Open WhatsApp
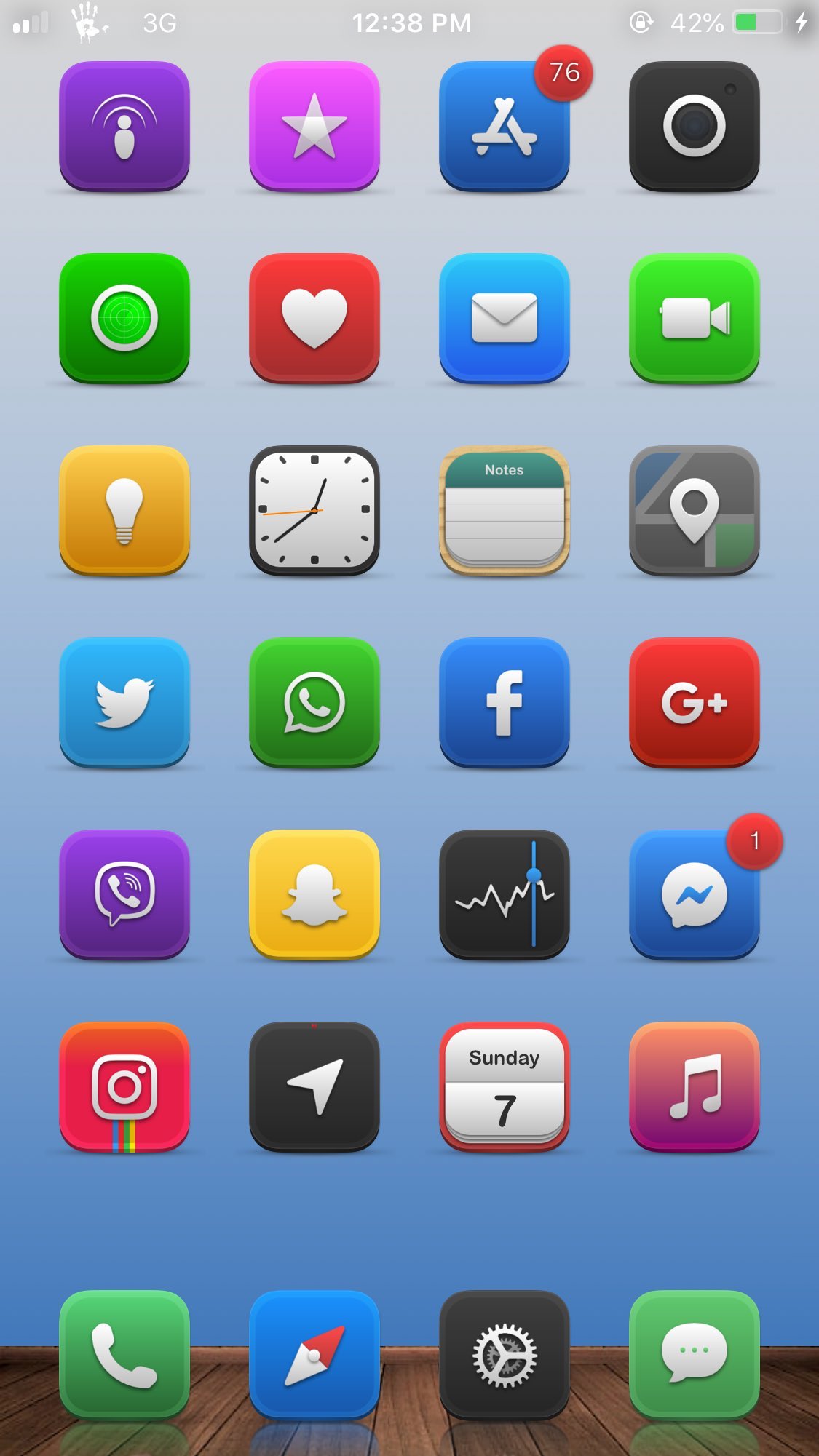 pyautogui.click(x=314, y=702)
